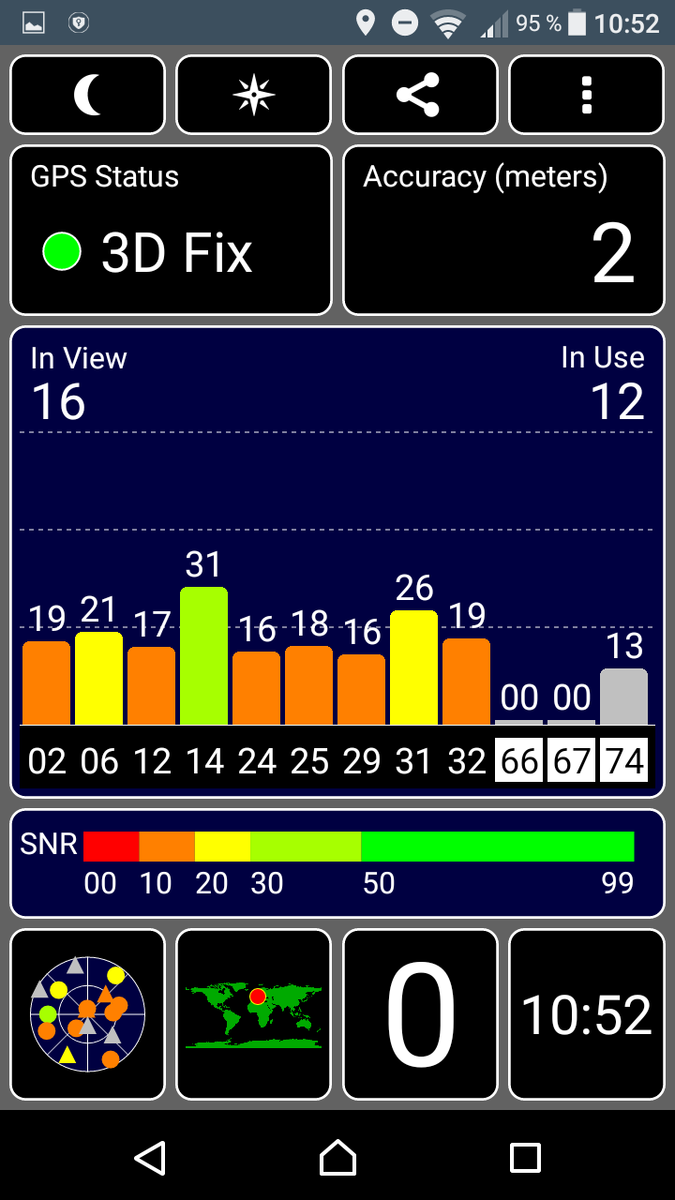Go back with the navigation bar

150,1157
